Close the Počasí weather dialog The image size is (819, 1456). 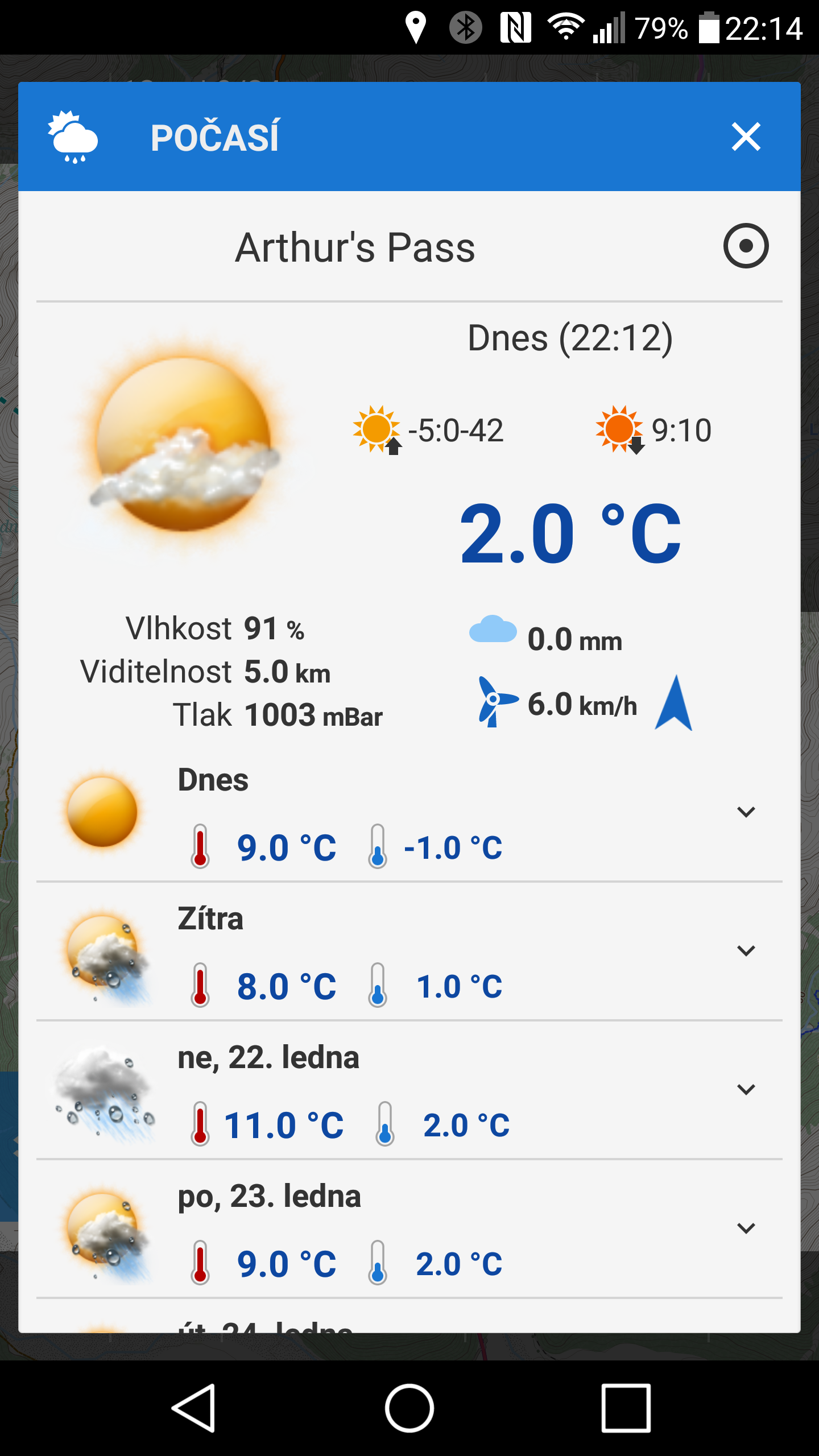pyautogui.click(x=746, y=136)
